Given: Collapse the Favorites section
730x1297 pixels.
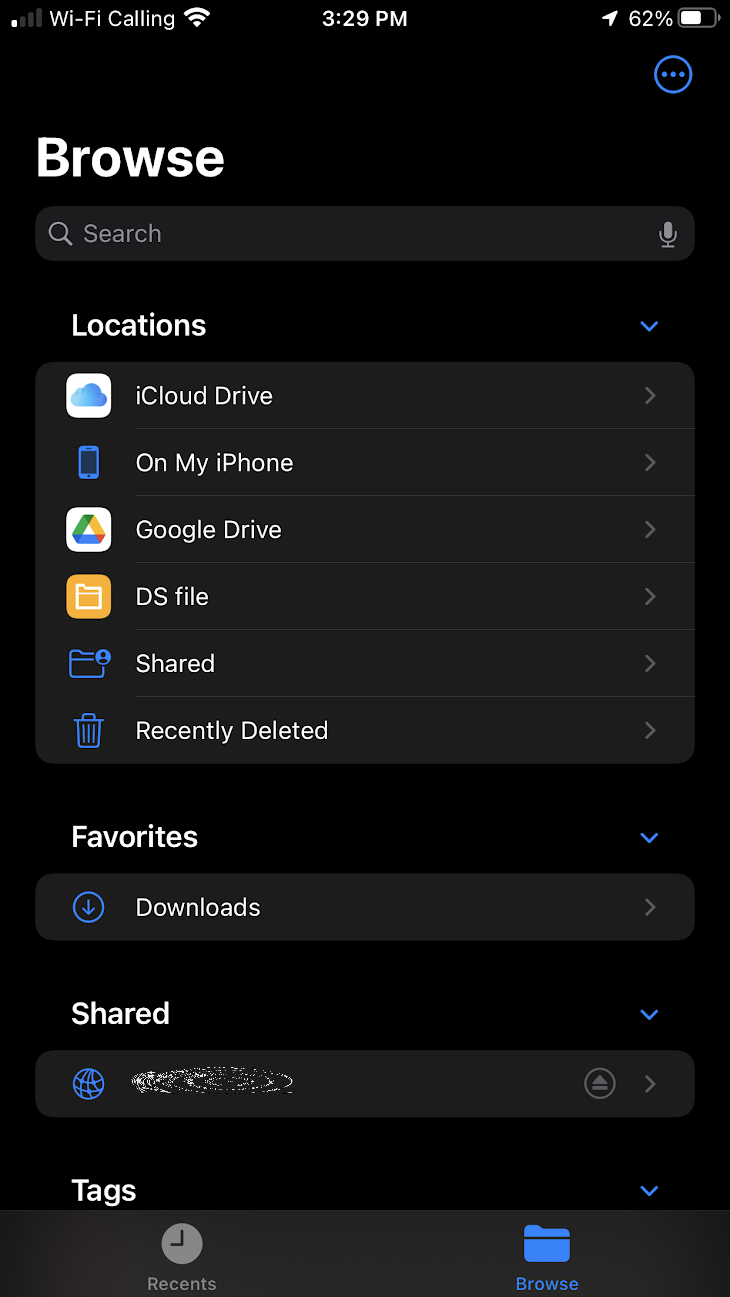Looking at the screenshot, I should 649,838.
